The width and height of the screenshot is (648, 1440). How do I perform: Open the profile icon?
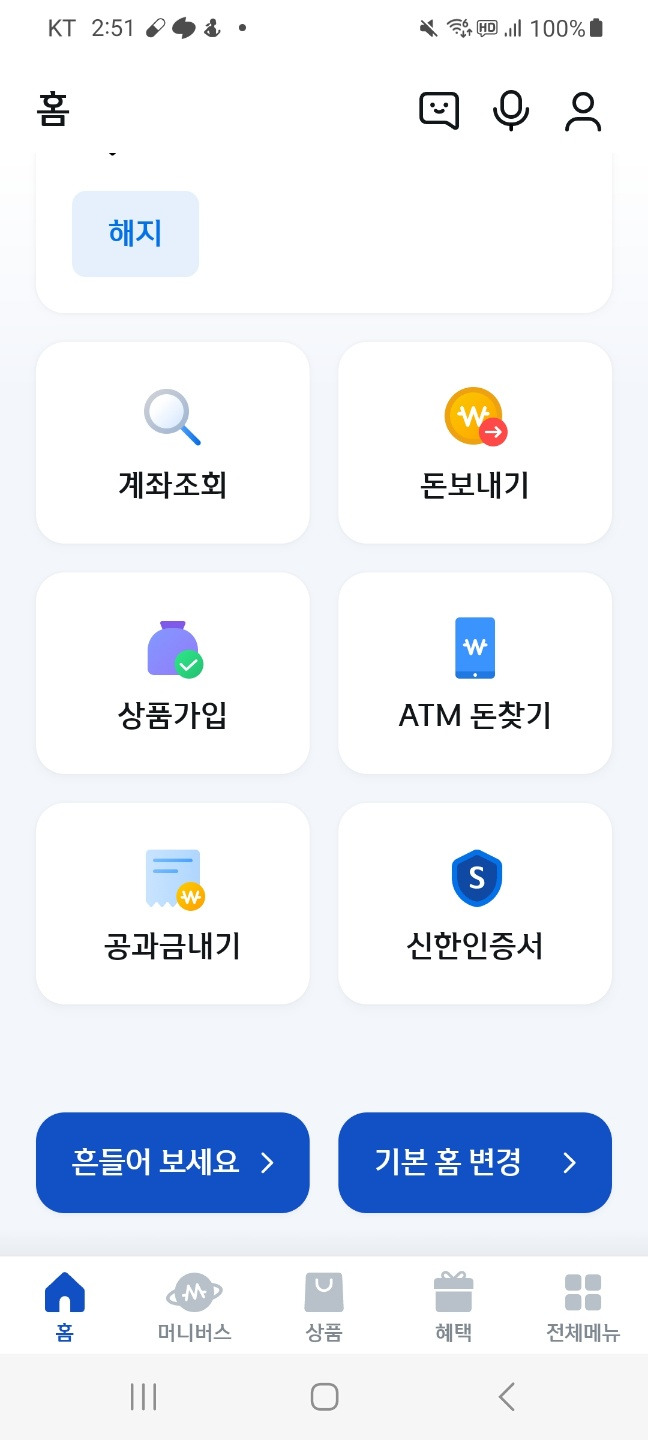click(583, 111)
